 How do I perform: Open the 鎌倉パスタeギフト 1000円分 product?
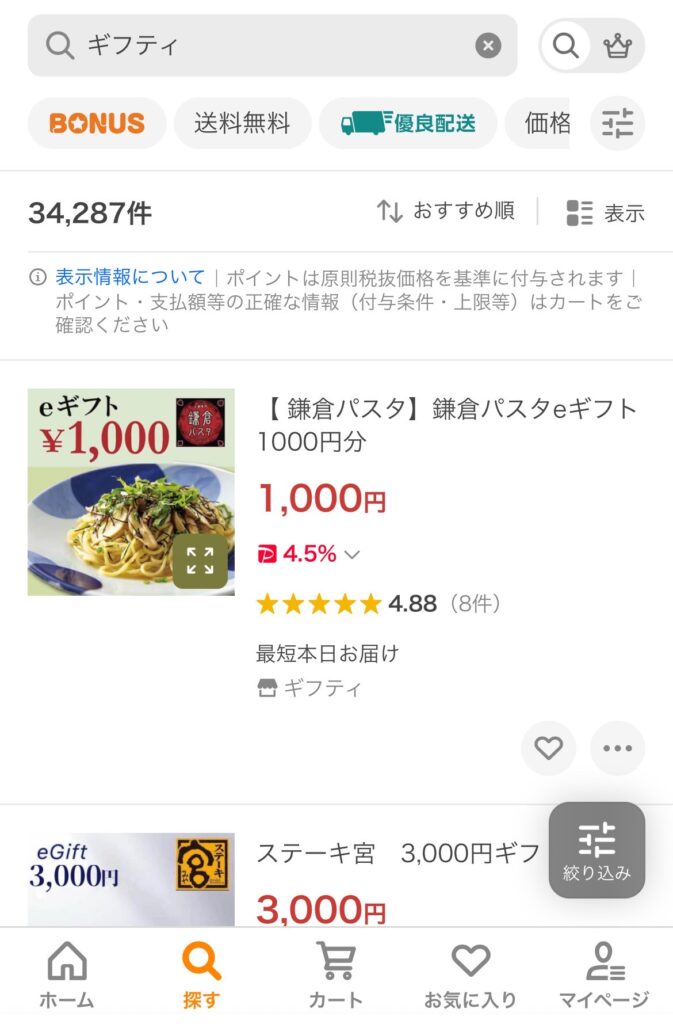click(x=447, y=424)
